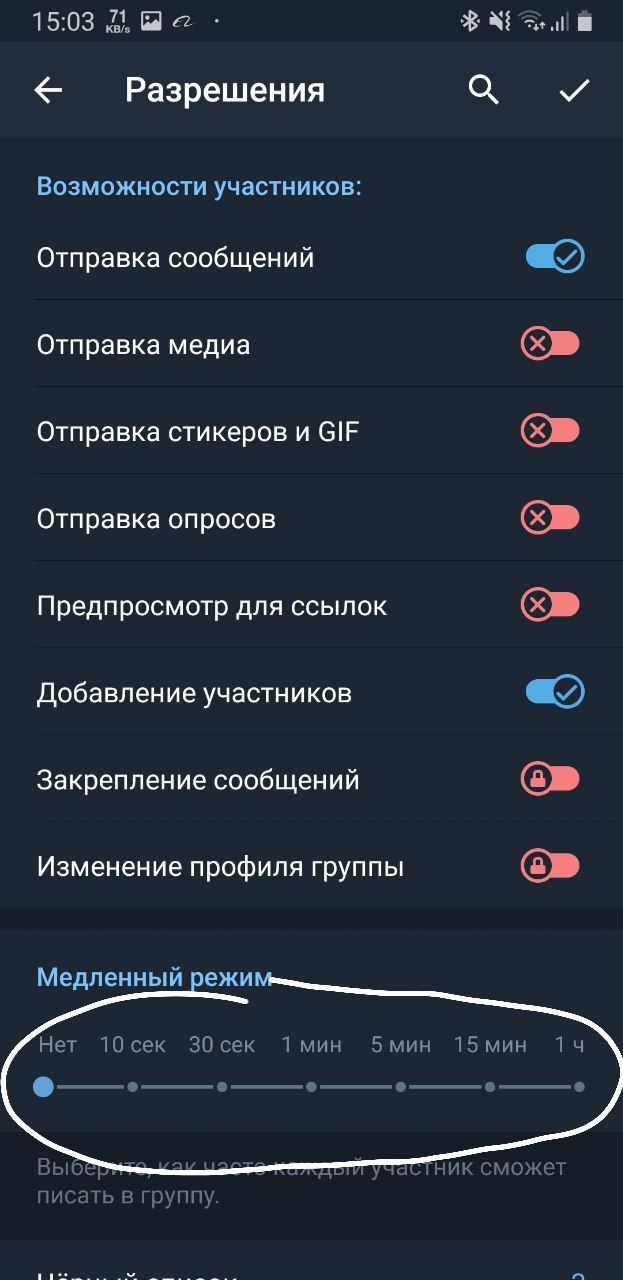Choose 5 мин slow mode interval
This screenshot has height=1280, width=623.
(401, 1087)
